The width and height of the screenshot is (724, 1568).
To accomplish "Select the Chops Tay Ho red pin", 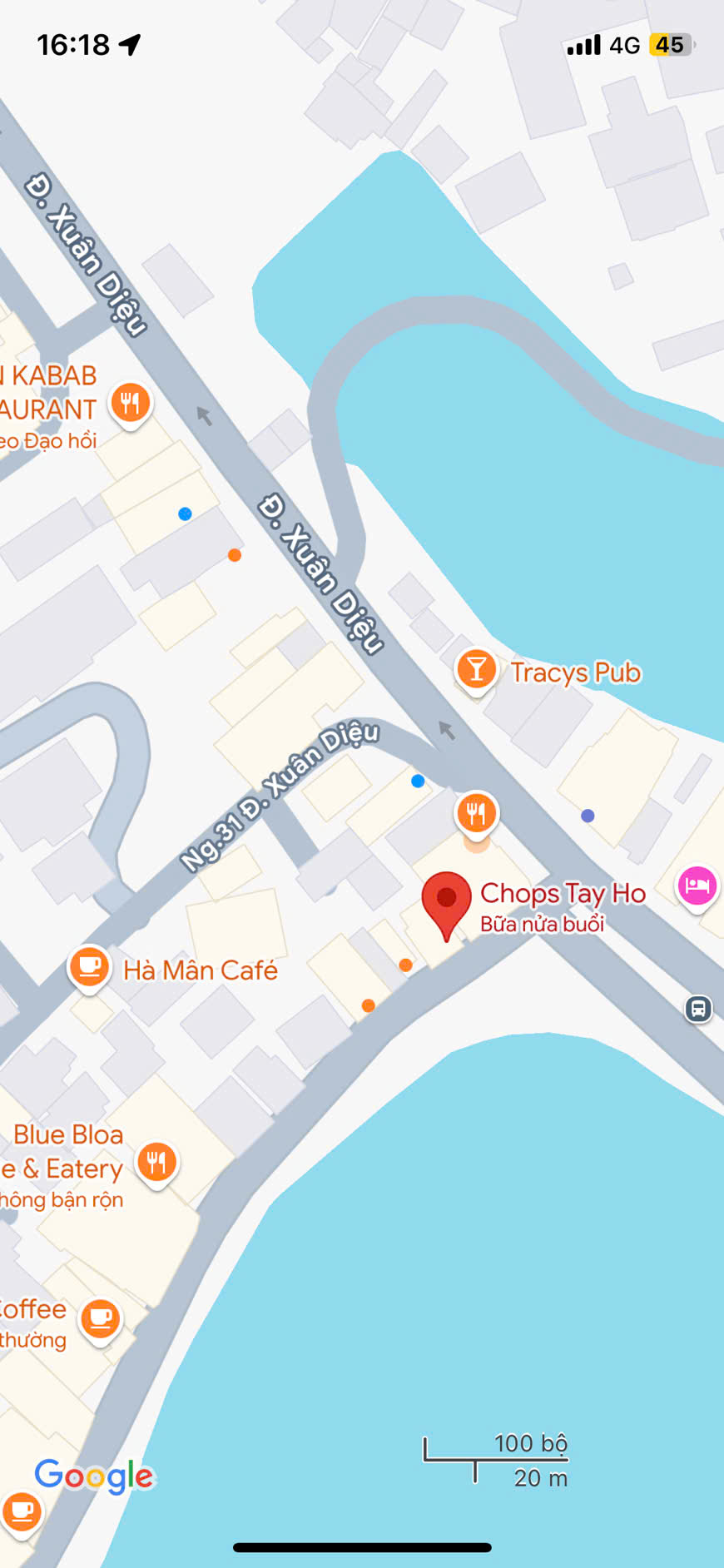I will click(x=446, y=901).
